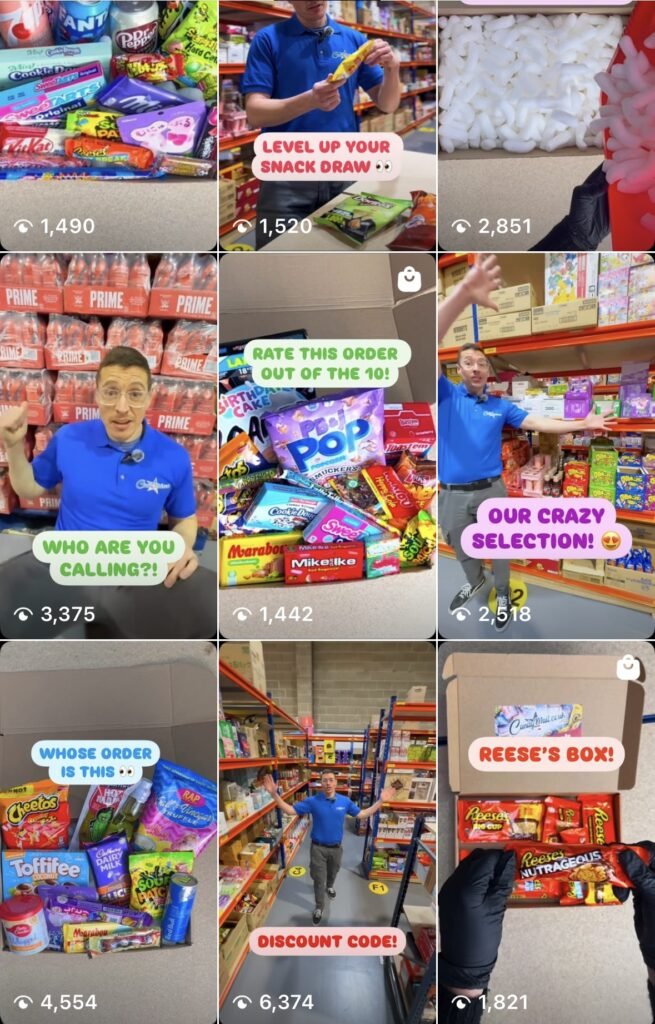Open the 'Rate This Order' video
The image size is (655, 1024).
[x=327, y=445]
